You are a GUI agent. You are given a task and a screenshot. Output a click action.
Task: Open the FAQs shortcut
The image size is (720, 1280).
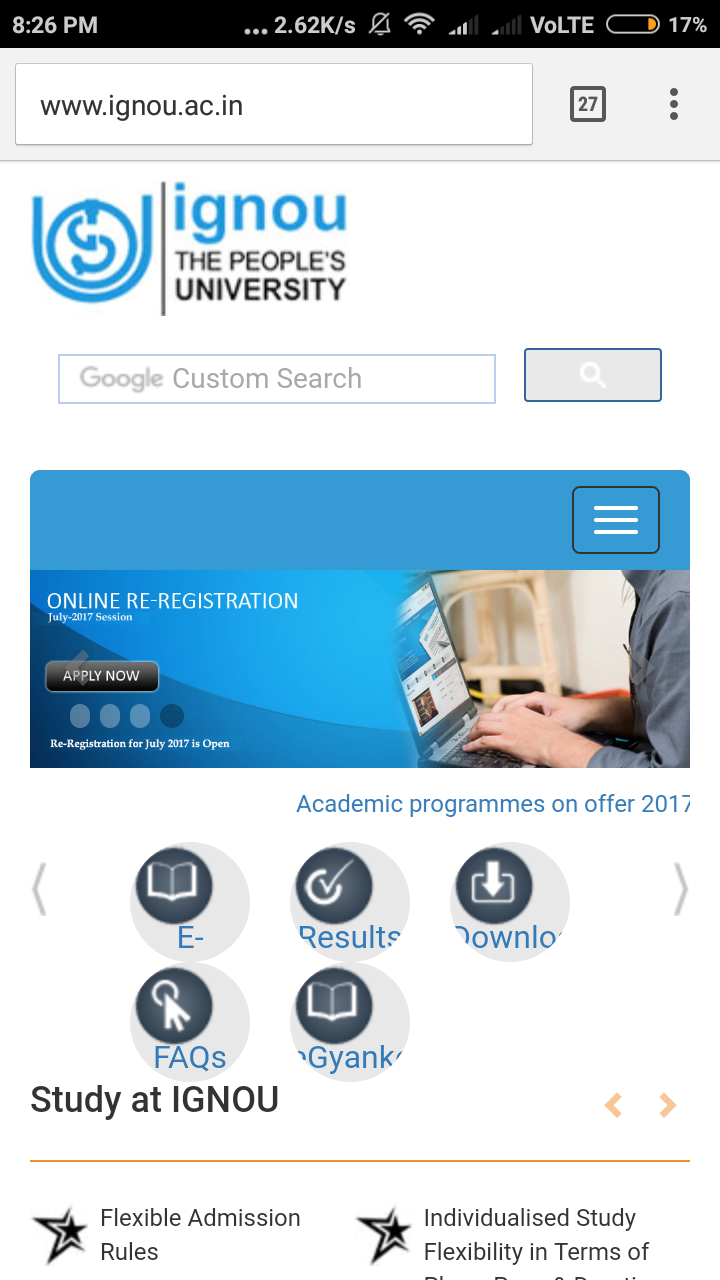point(174,1006)
